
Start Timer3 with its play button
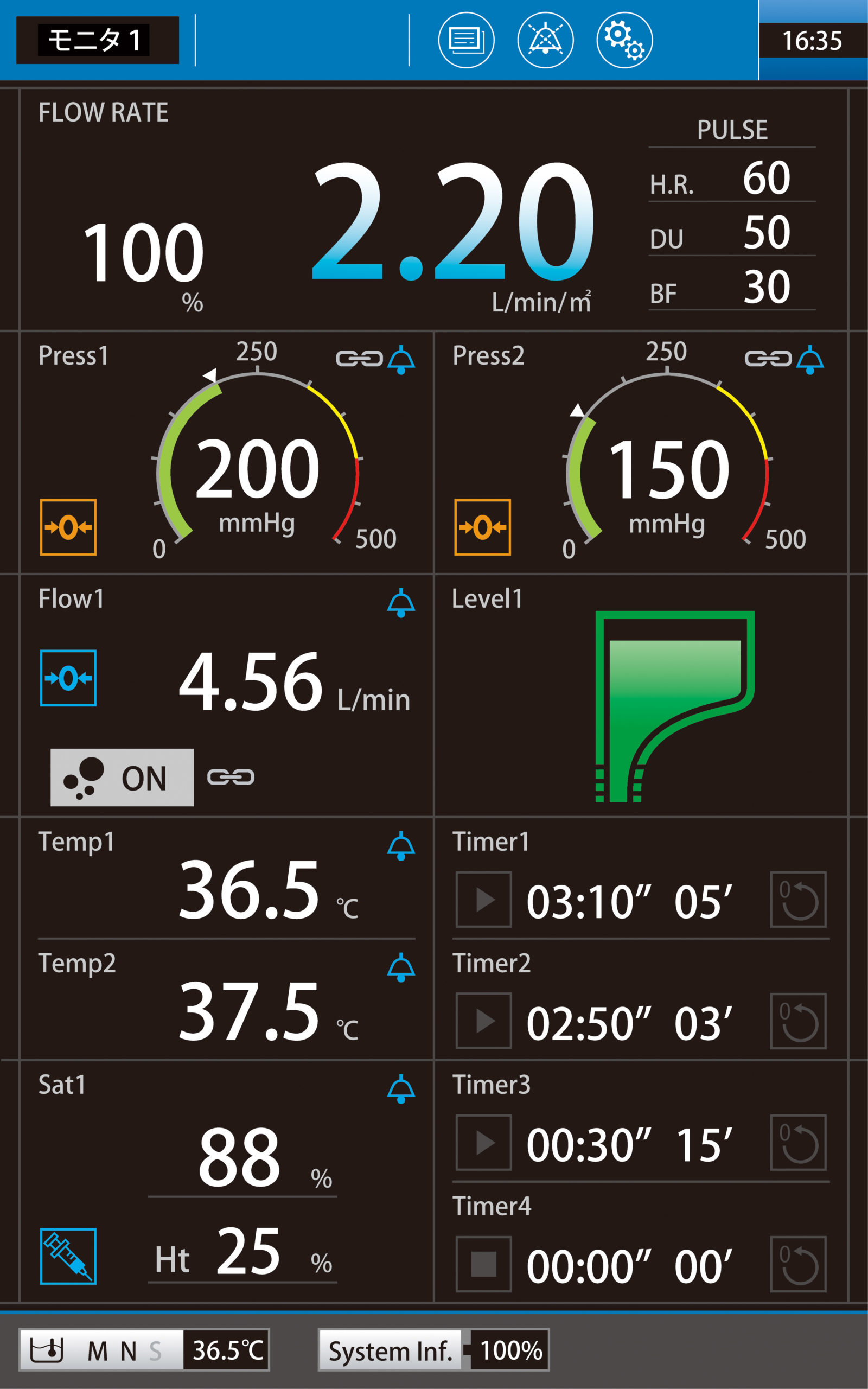pyautogui.click(x=484, y=1142)
